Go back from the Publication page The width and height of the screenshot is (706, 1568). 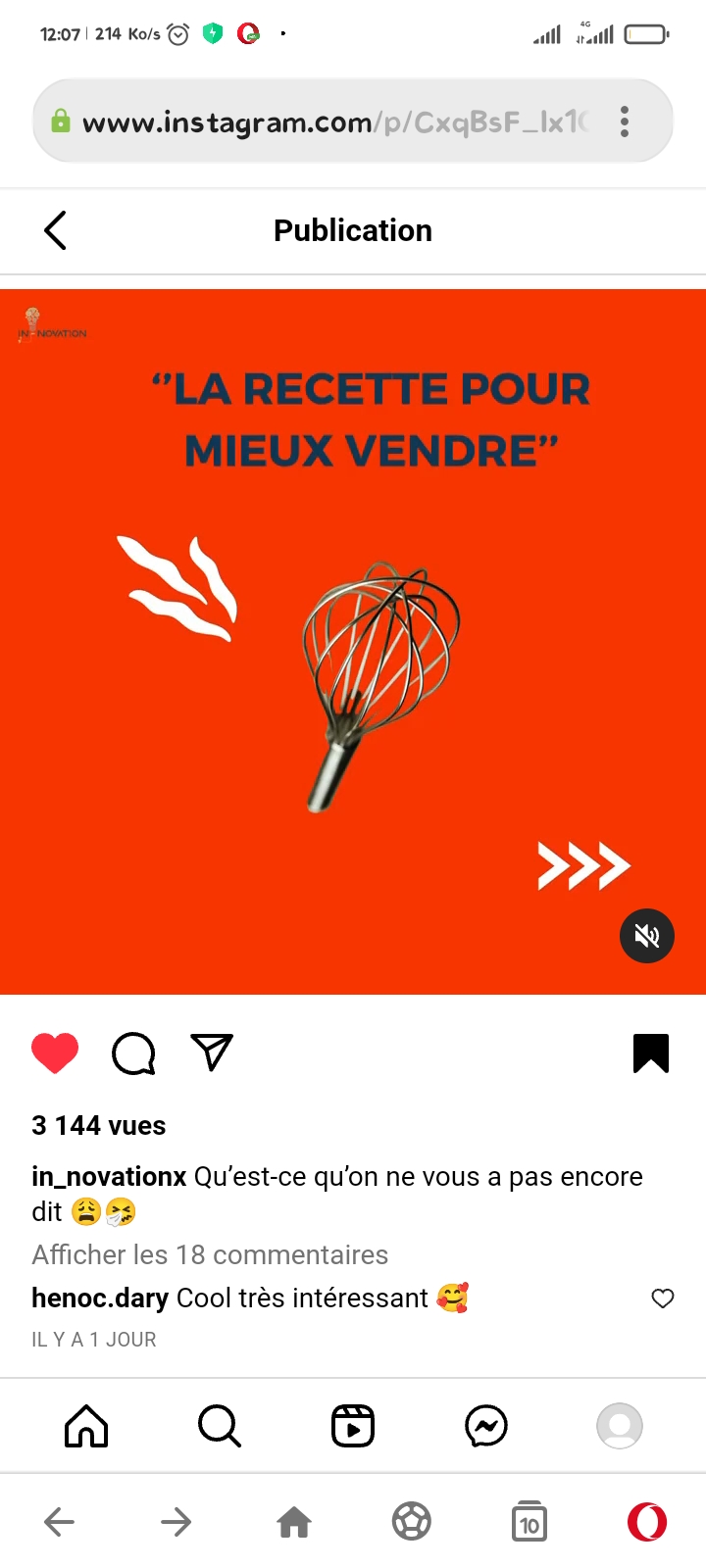point(55,230)
